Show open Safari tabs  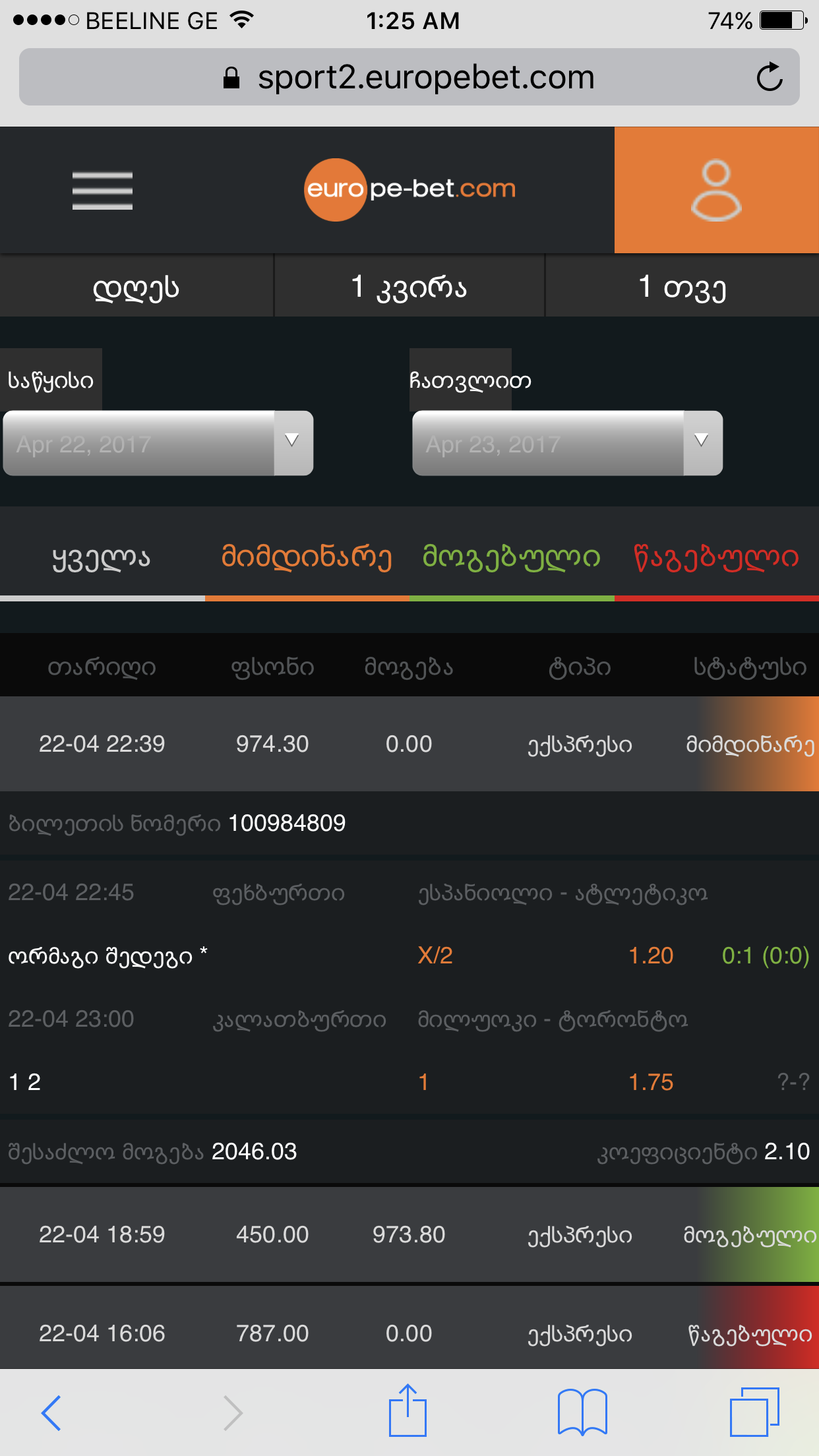pos(754,1412)
